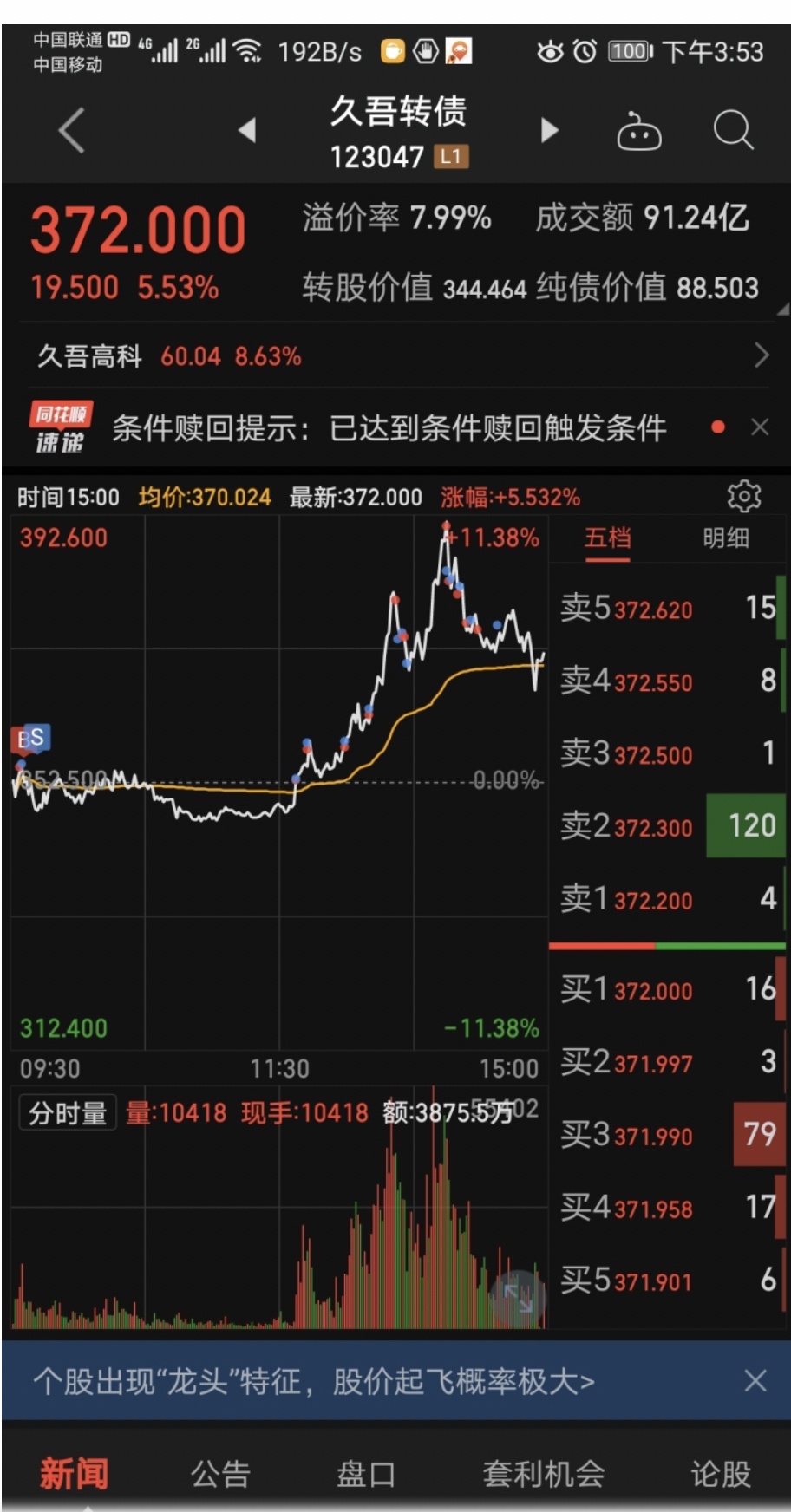Close the 龙头特征 banner
The image size is (791, 1512).
755,1381
